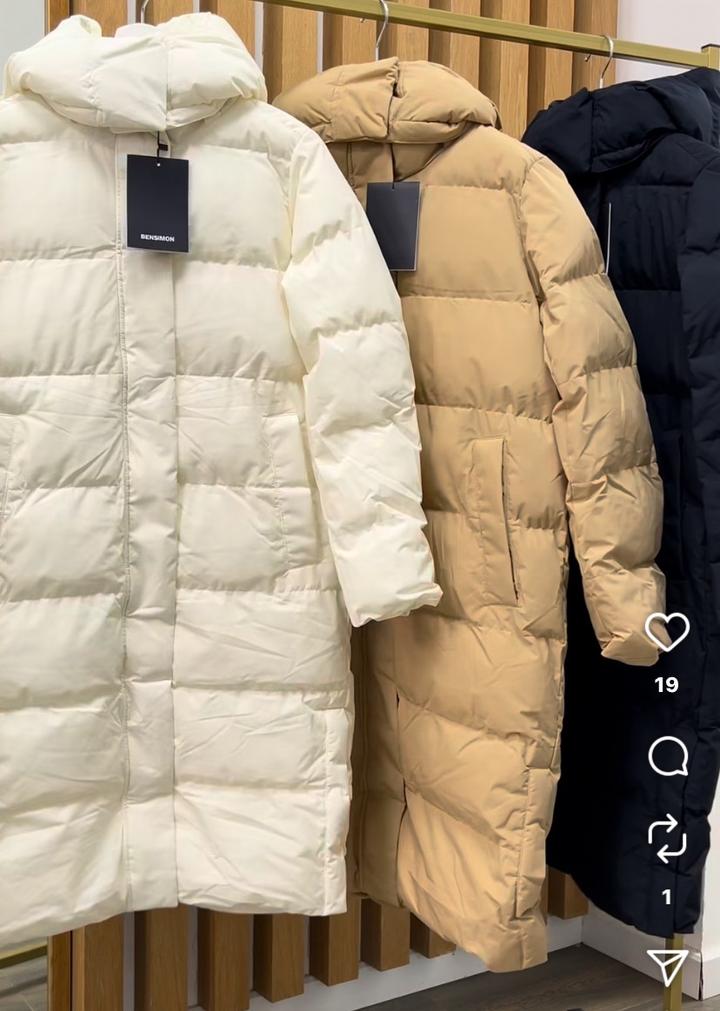Viewport: 720px width, 1011px height.
Task: Repost this reel
Action: [667, 838]
